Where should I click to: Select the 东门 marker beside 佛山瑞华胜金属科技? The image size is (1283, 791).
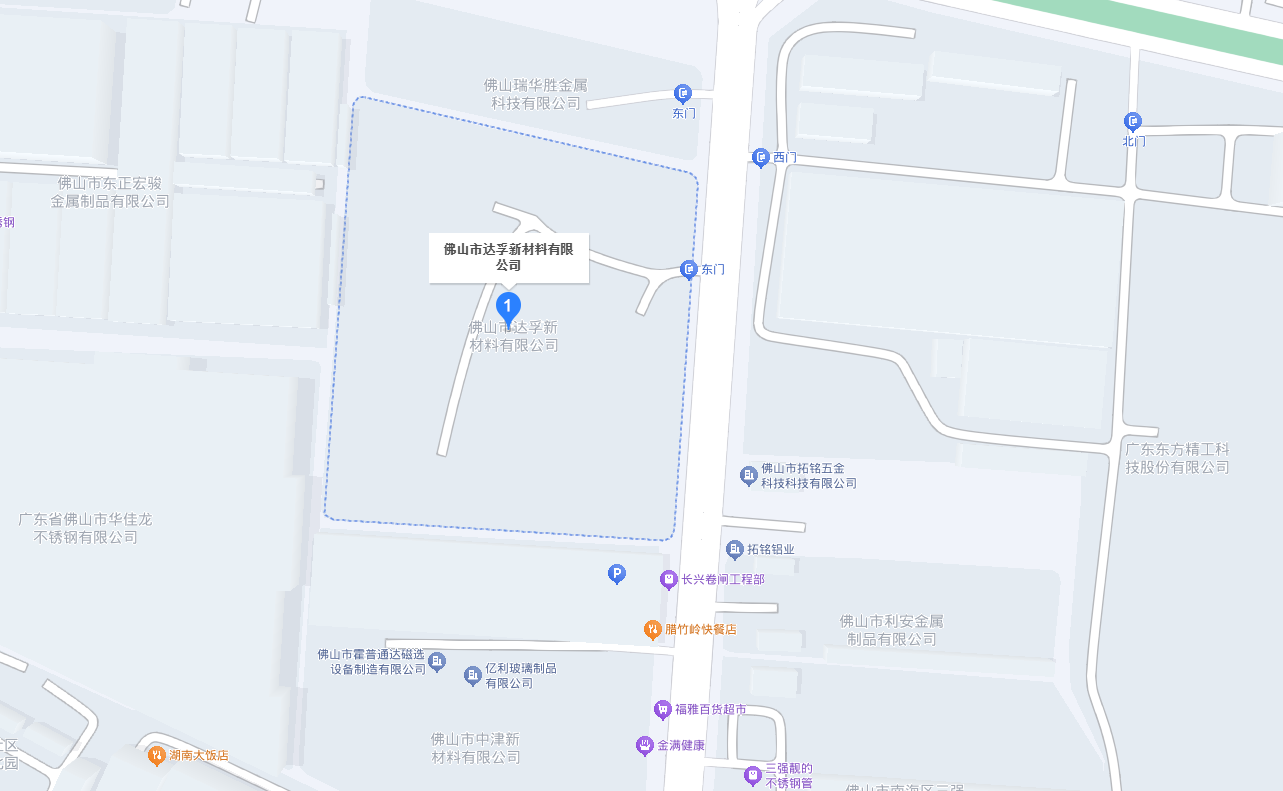click(683, 94)
